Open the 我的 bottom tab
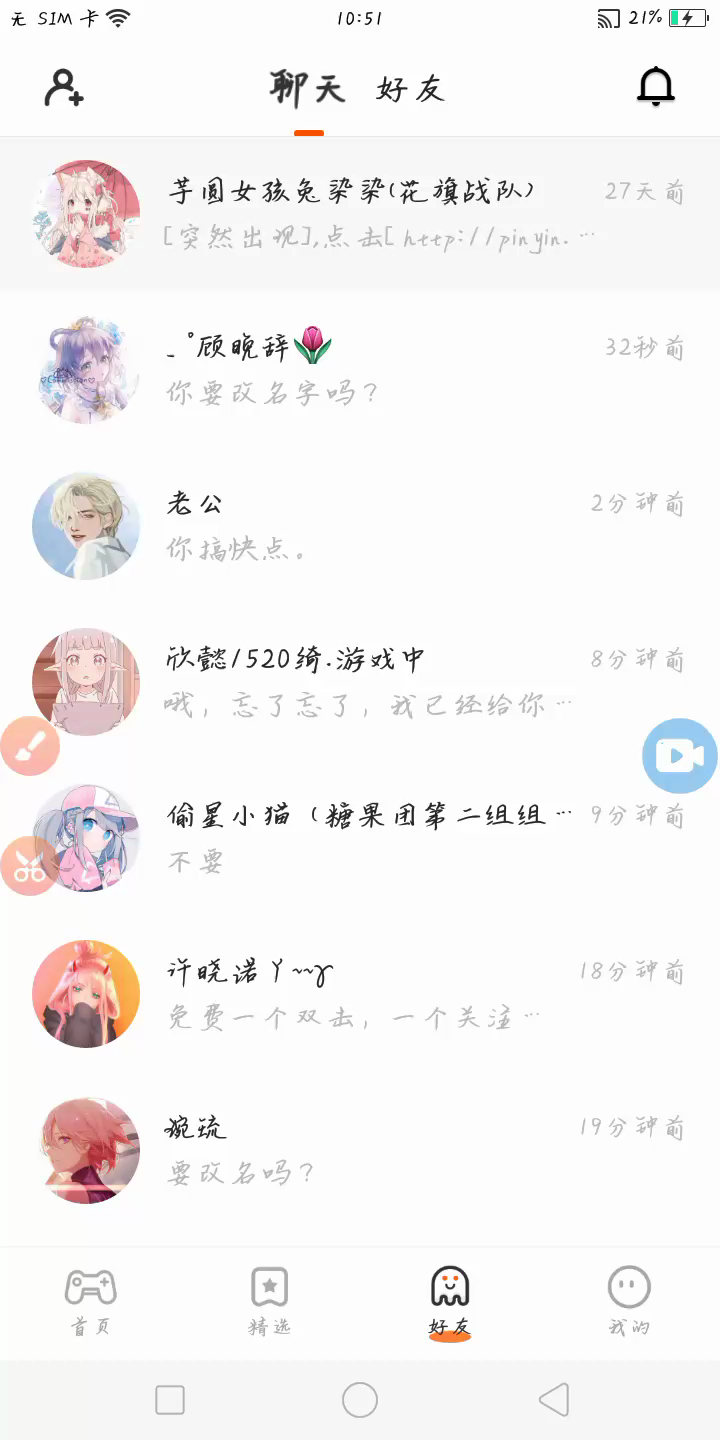Screen dimensions: 720x1440 coord(629,1300)
